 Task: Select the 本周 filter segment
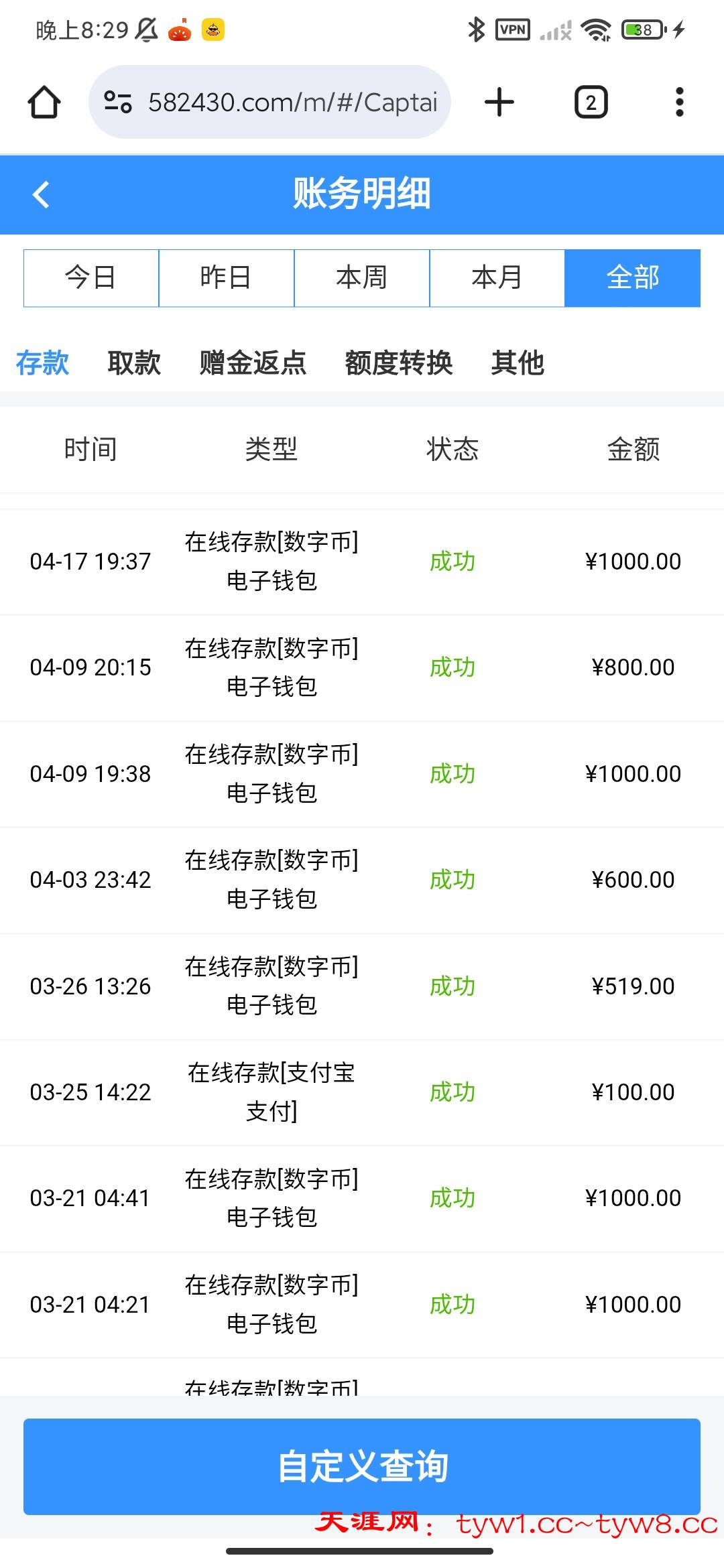click(x=361, y=277)
